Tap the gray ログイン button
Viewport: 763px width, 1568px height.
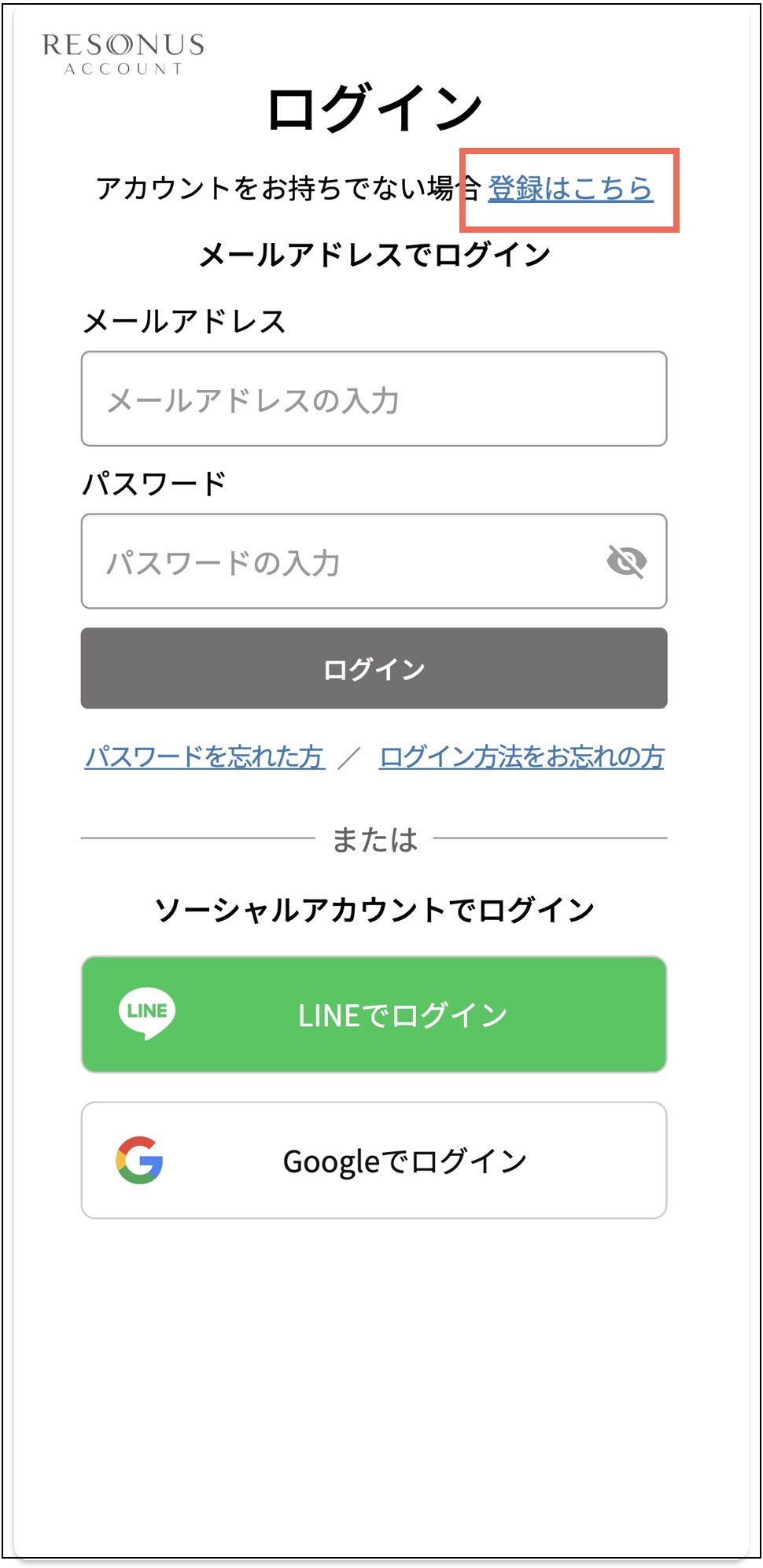(374, 668)
